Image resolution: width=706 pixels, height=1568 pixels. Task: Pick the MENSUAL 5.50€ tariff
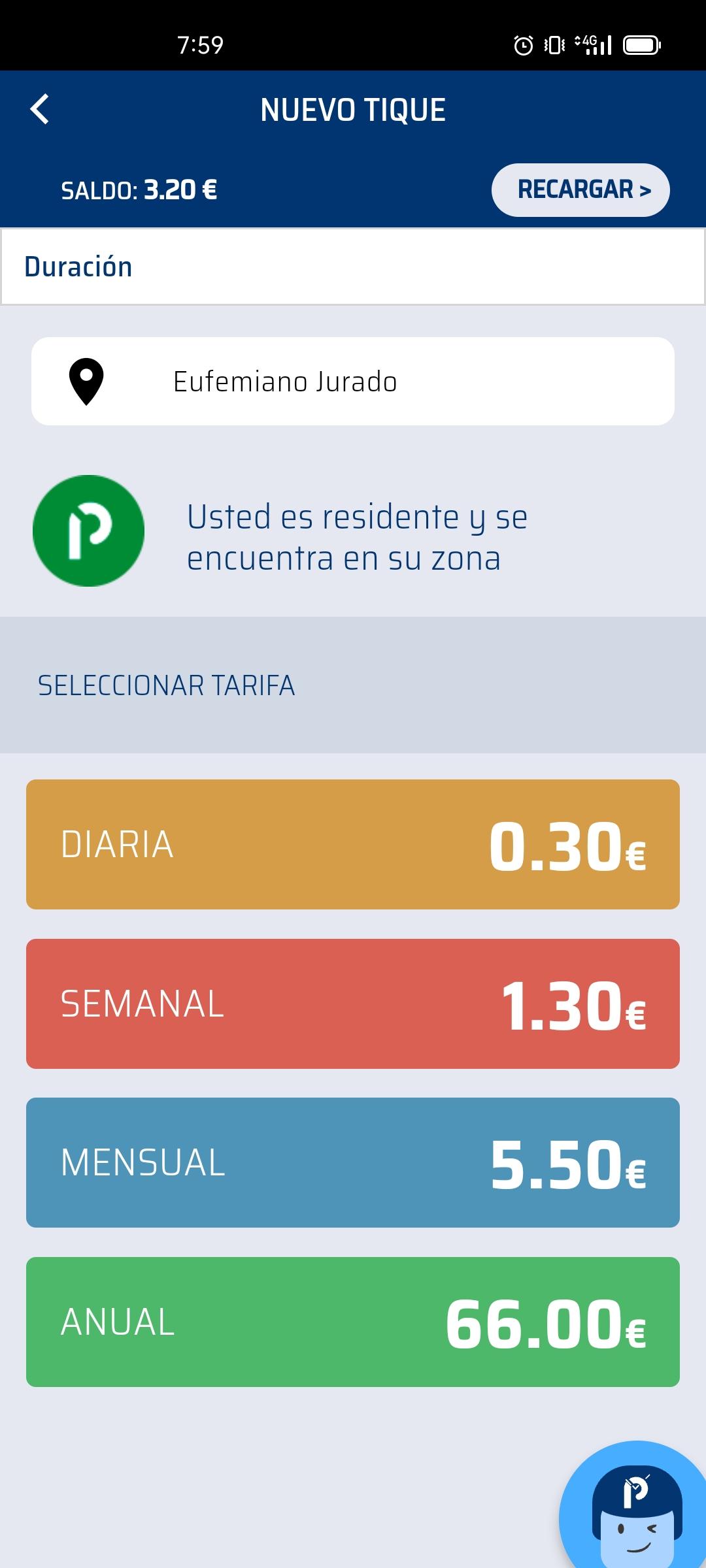[x=353, y=1163]
